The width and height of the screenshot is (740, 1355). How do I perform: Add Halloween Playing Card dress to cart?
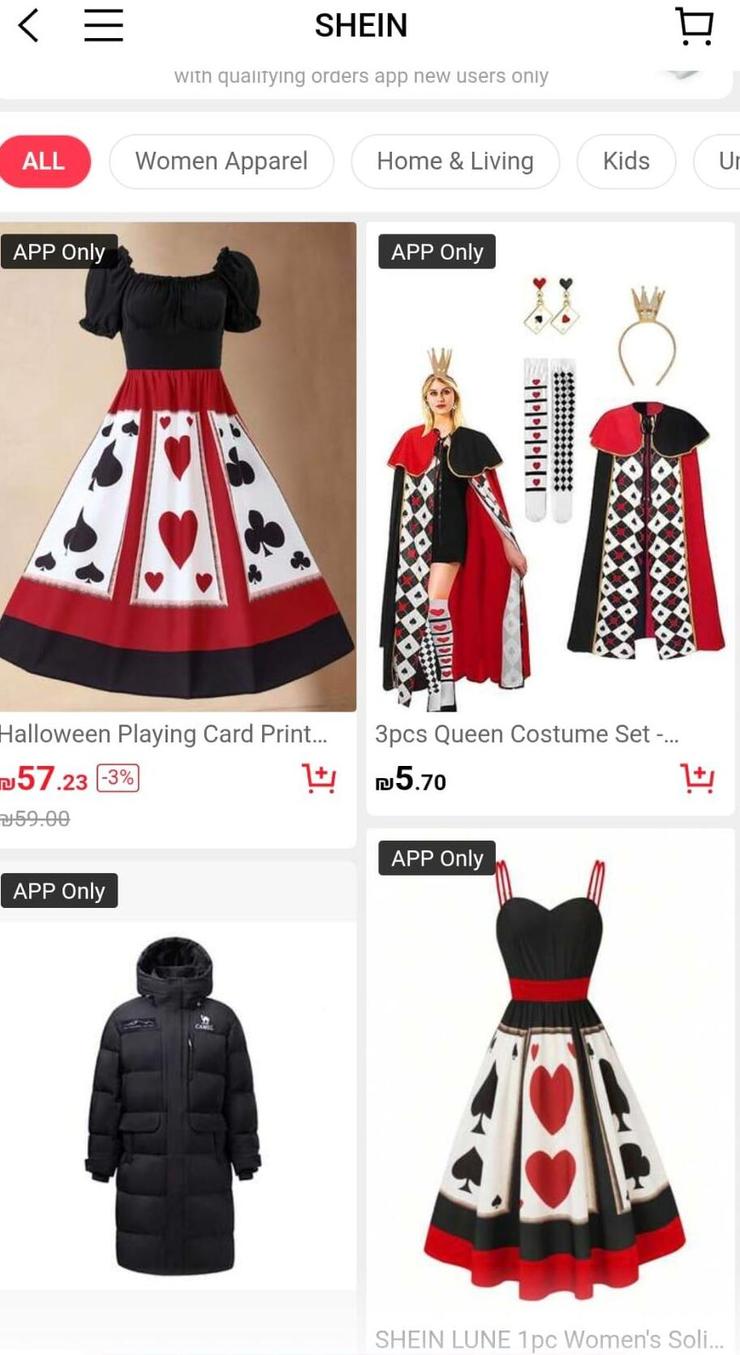319,778
